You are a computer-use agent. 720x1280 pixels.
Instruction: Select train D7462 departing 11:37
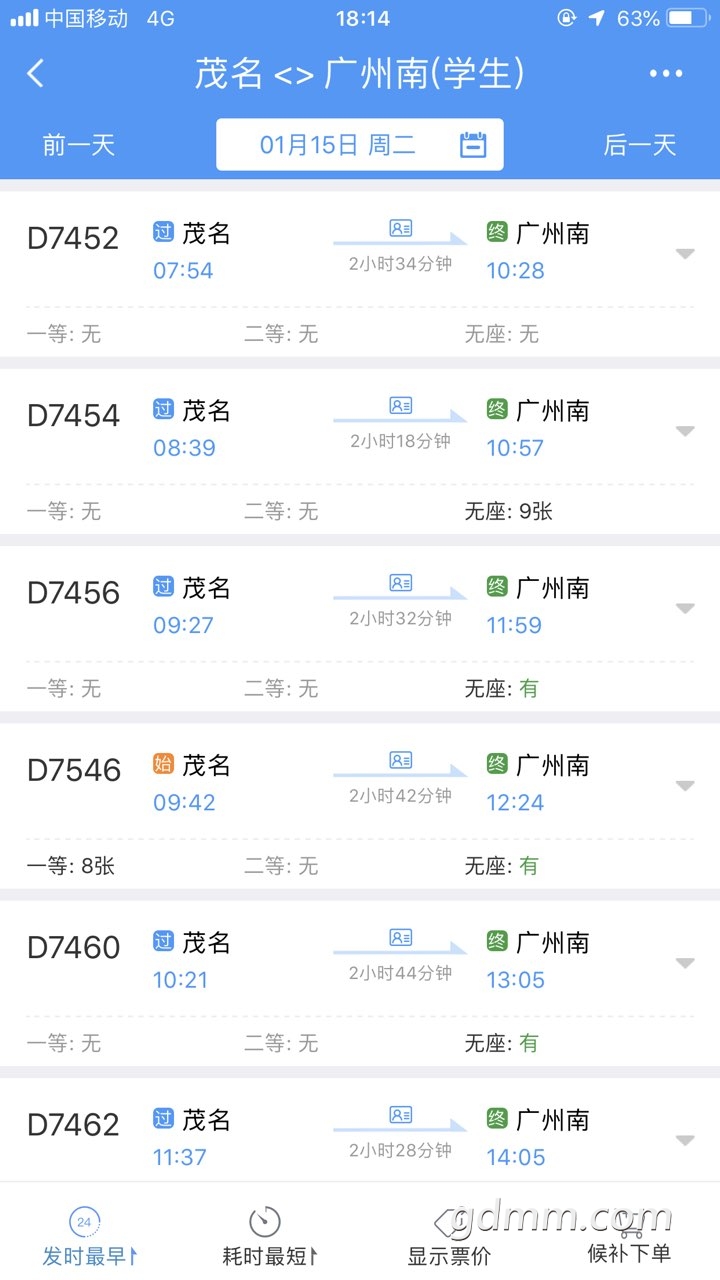[x=360, y=1130]
